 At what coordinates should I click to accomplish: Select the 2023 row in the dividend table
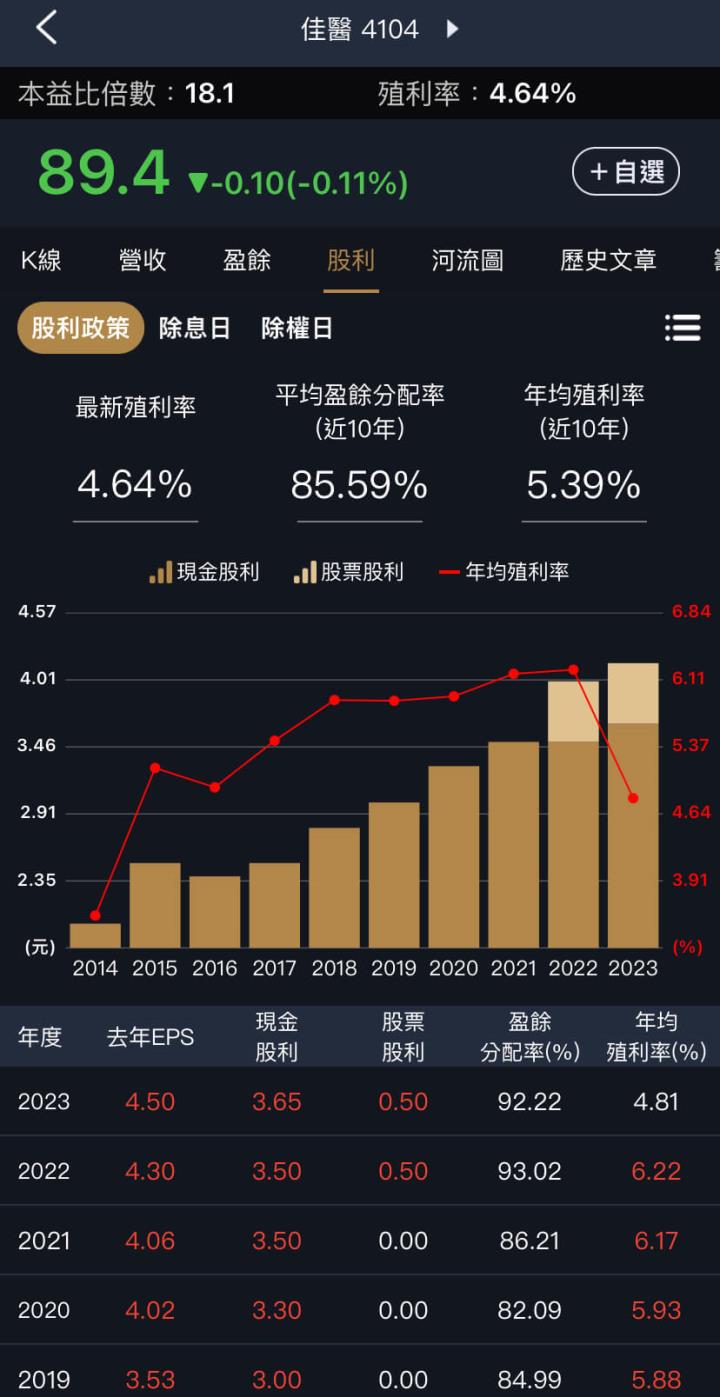click(360, 1101)
